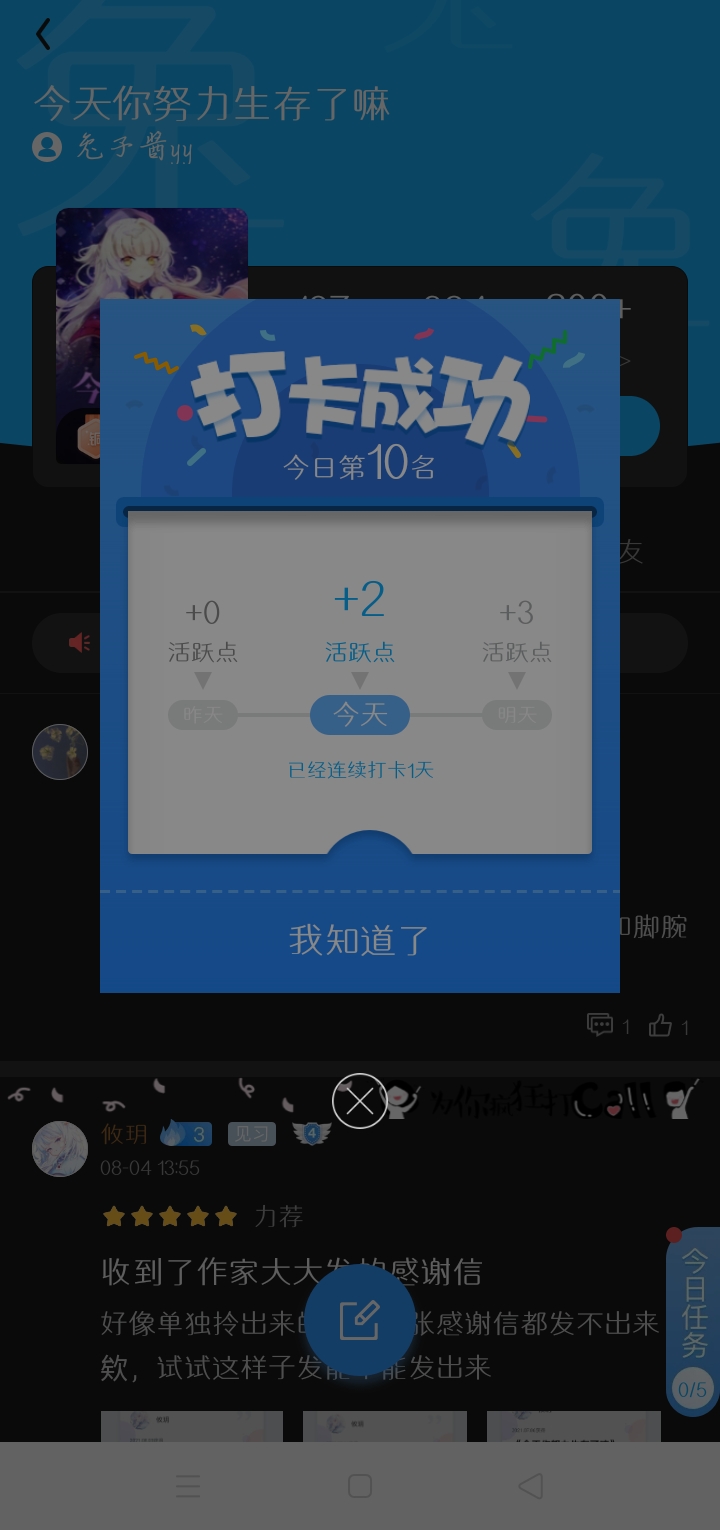Open the 今日任务 daily tasks panel

point(693,1320)
